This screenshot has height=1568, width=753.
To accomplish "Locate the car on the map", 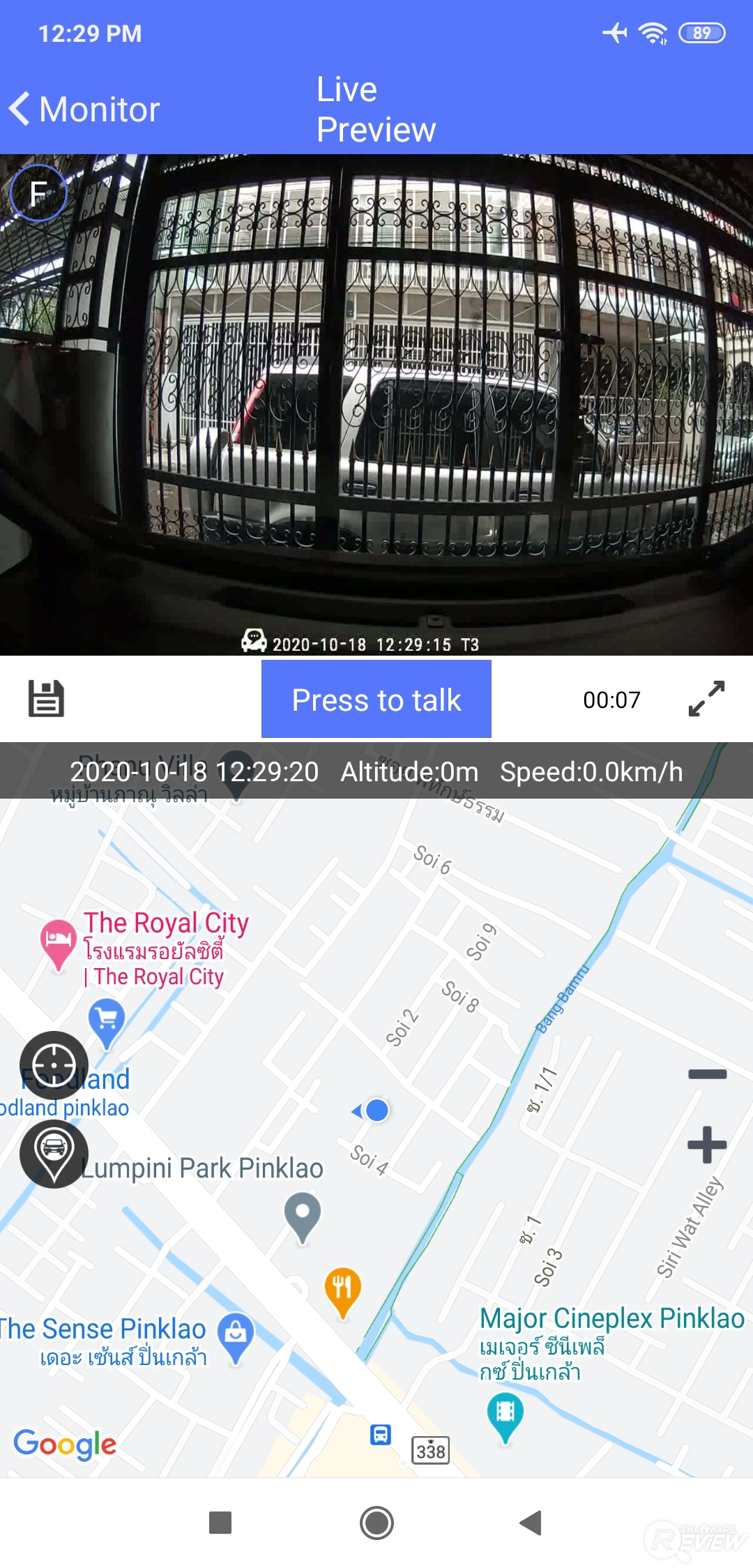I will pyautogui.click(x=54, y=1153).
